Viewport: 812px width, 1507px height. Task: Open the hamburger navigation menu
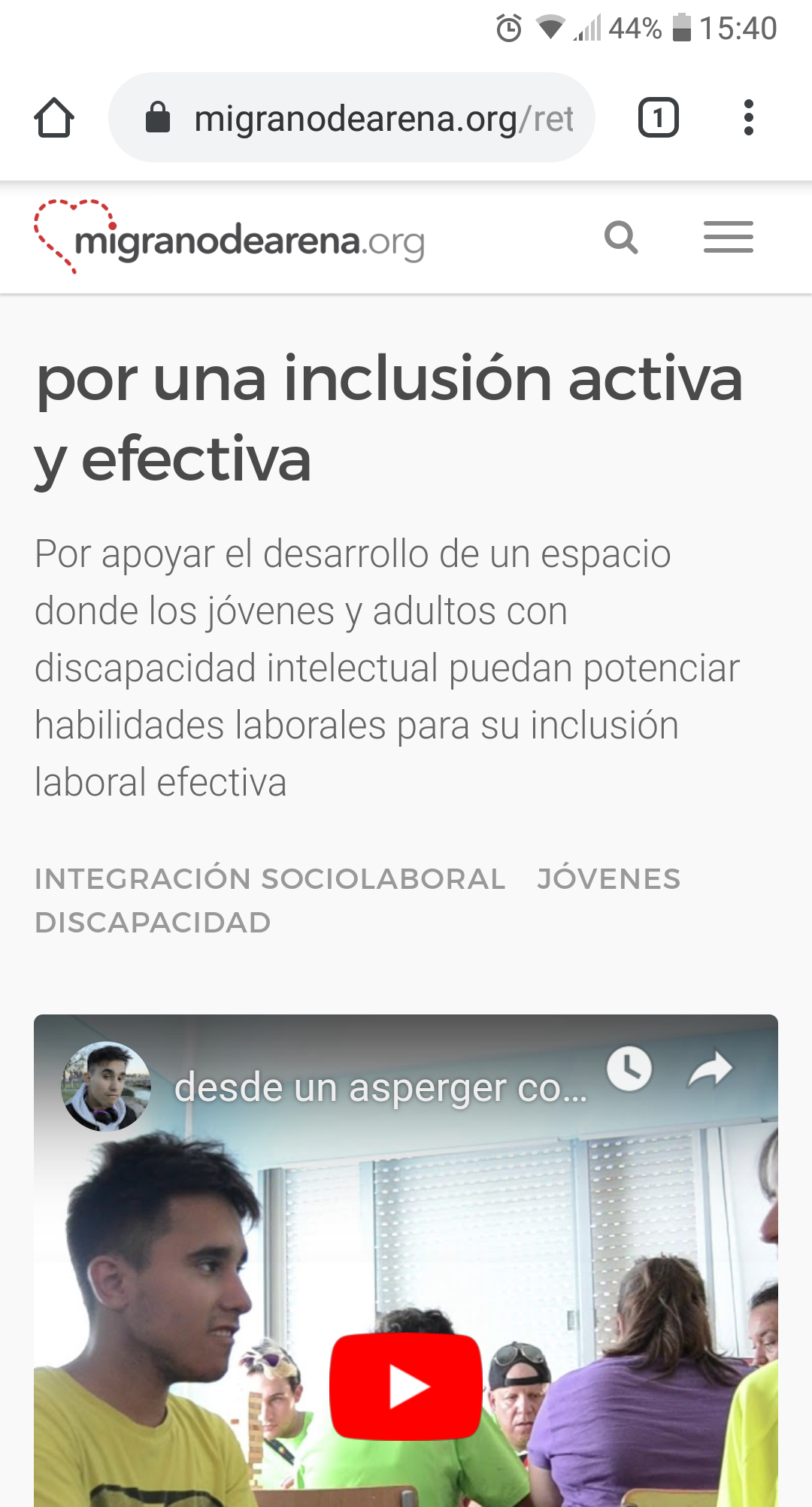click(x=728, y=238)
